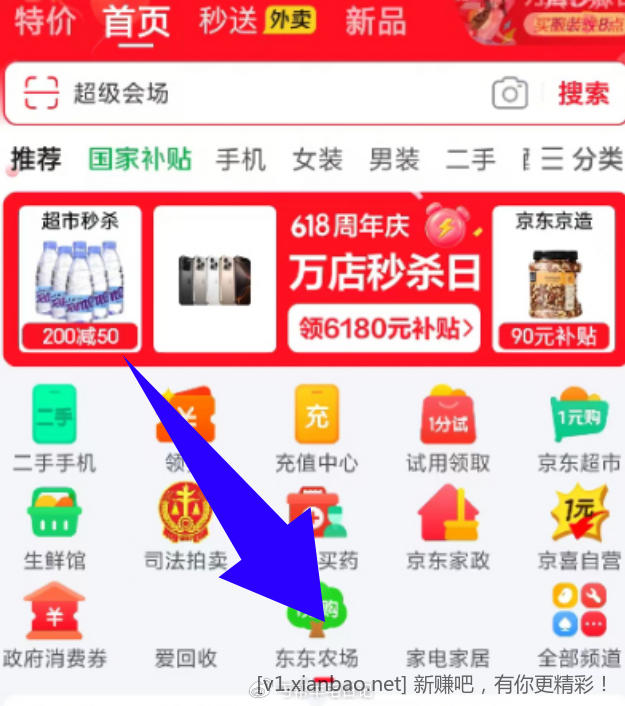Select the 国家补贴 category tab
625x706 pixels.
tap(140, 159)
